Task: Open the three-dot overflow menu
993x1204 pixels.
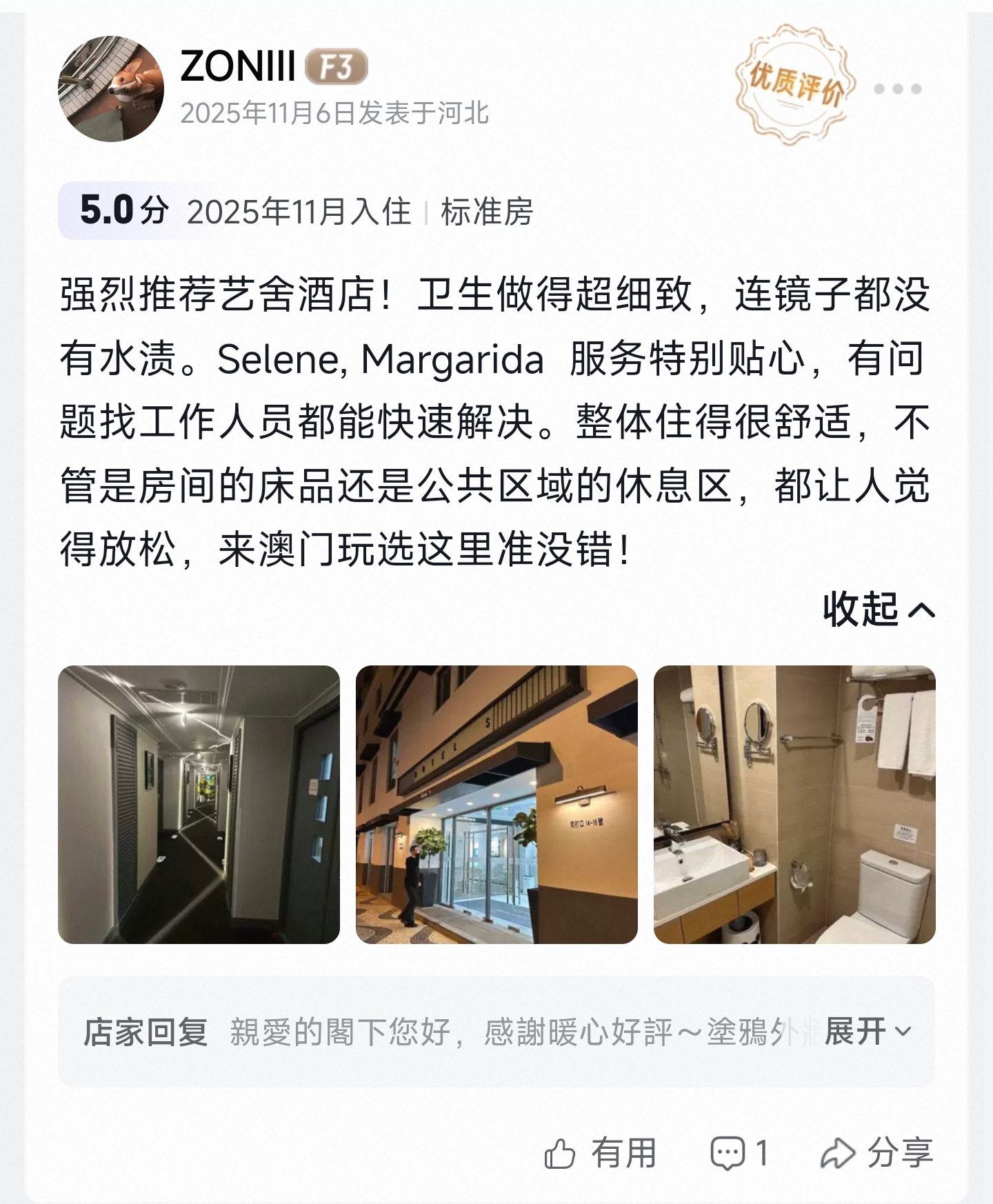Action: pyautogui.click(x=897, y=89)
